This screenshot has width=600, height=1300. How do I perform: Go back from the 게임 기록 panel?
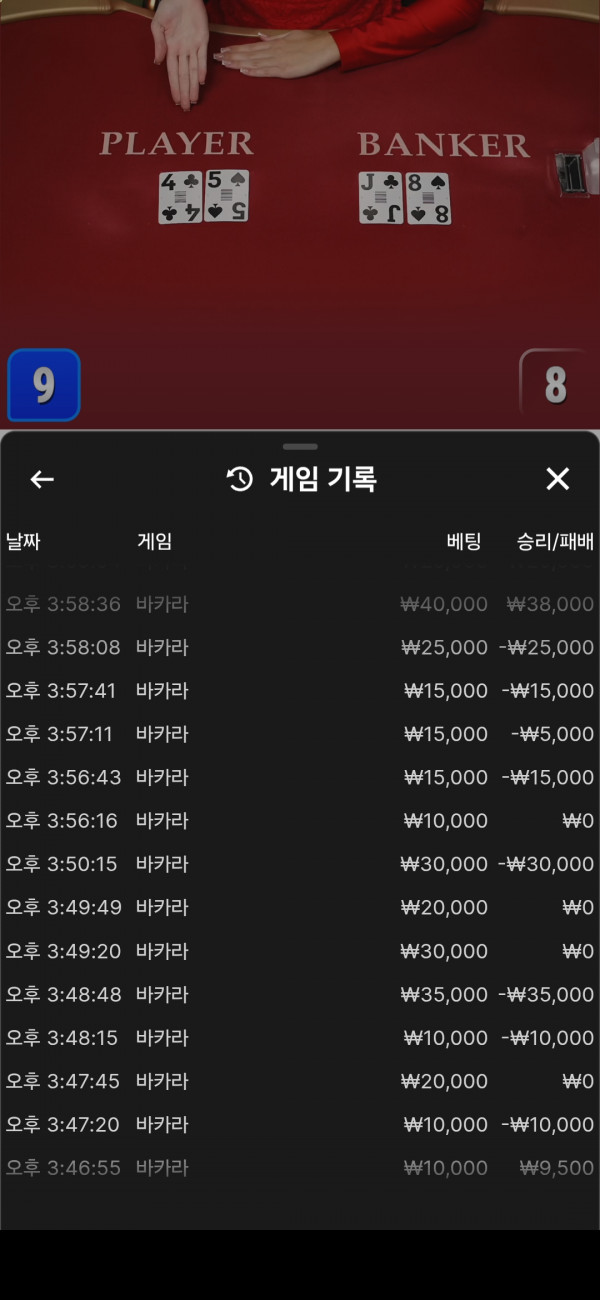coord(42,480)
